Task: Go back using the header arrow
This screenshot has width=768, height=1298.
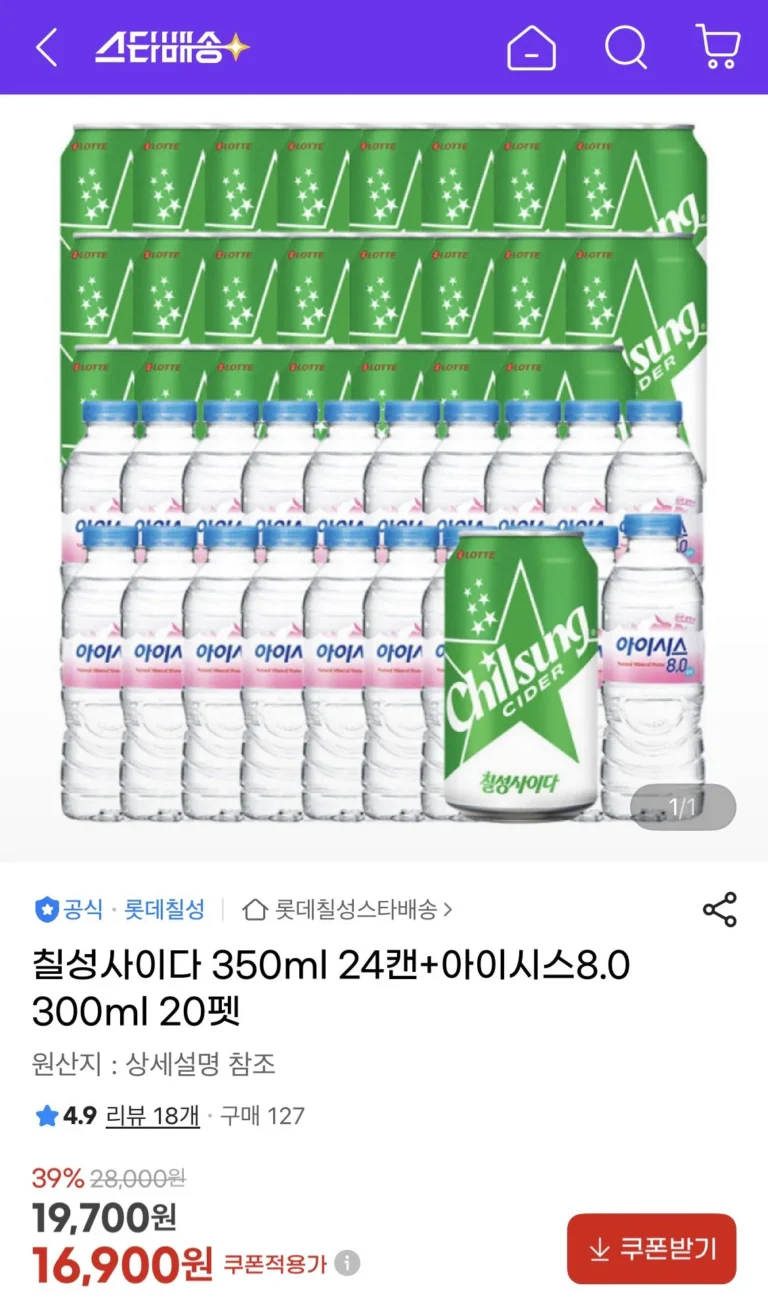Action: point(46,48)
